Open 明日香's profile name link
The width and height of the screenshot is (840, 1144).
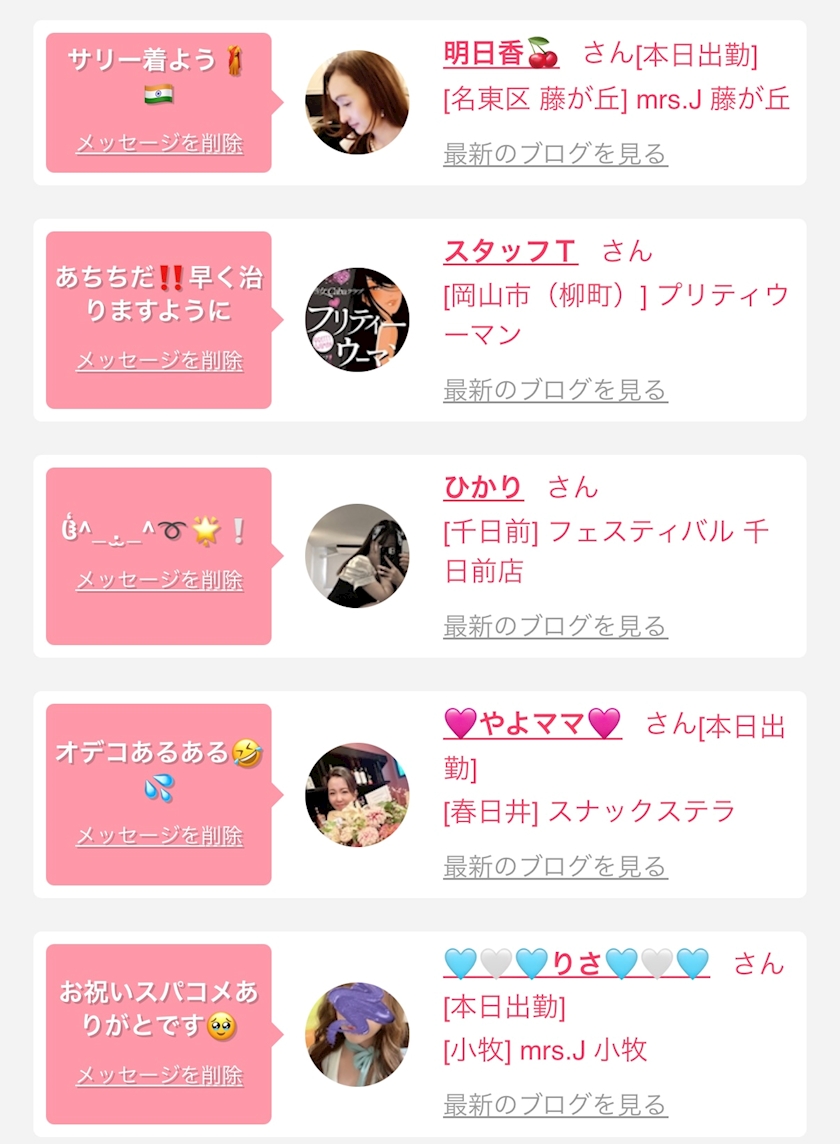point(500,53)
